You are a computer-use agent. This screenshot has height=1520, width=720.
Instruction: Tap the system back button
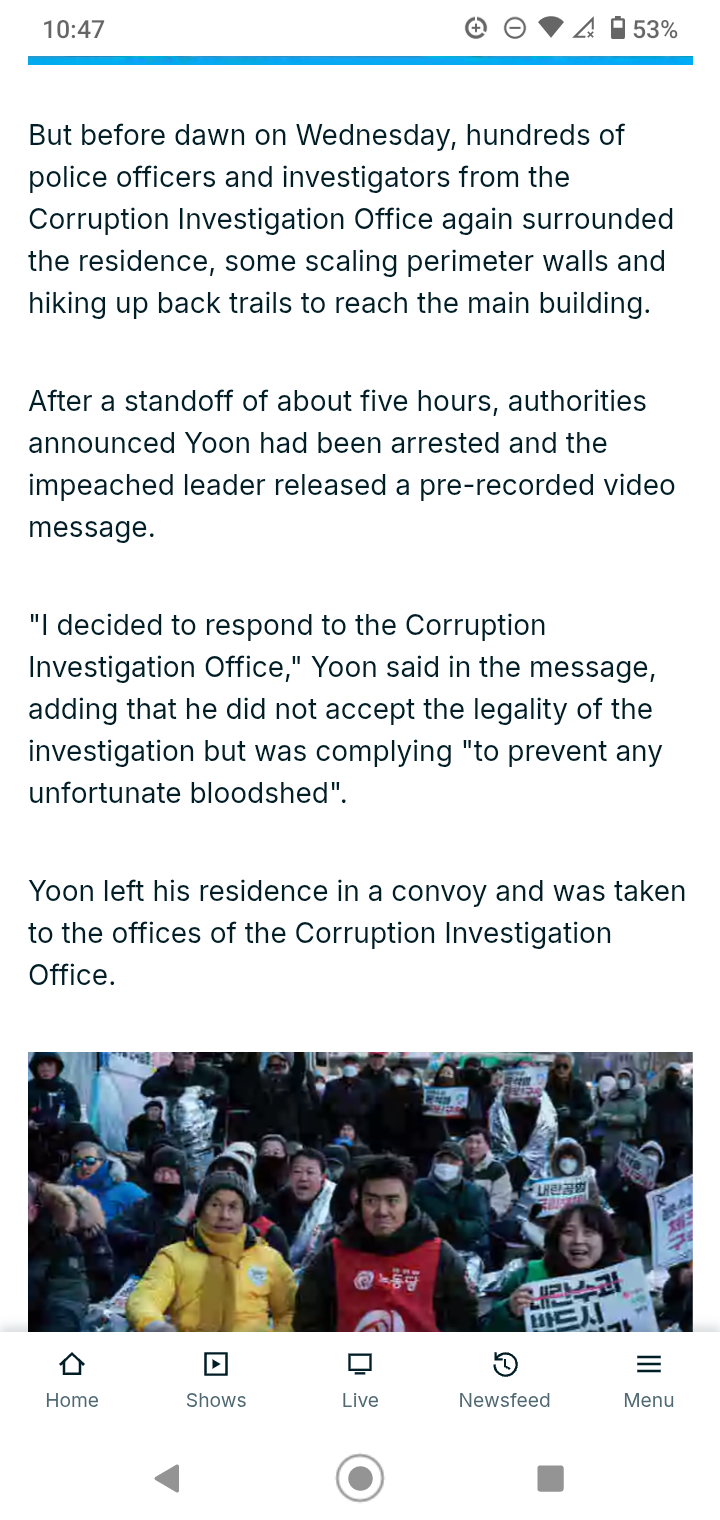click(168, 1478)
